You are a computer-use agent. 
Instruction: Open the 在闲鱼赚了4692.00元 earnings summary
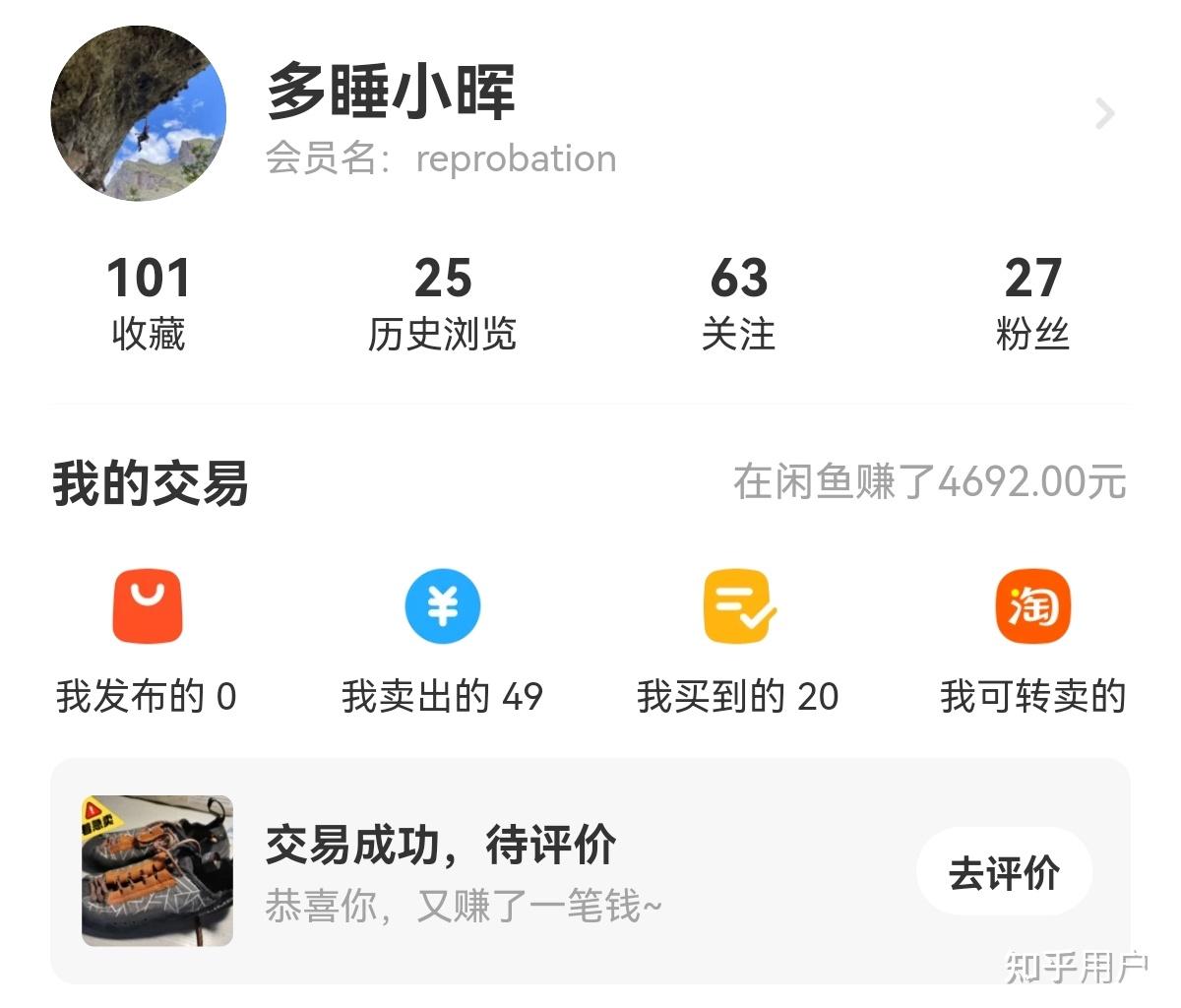coord(929,482)
